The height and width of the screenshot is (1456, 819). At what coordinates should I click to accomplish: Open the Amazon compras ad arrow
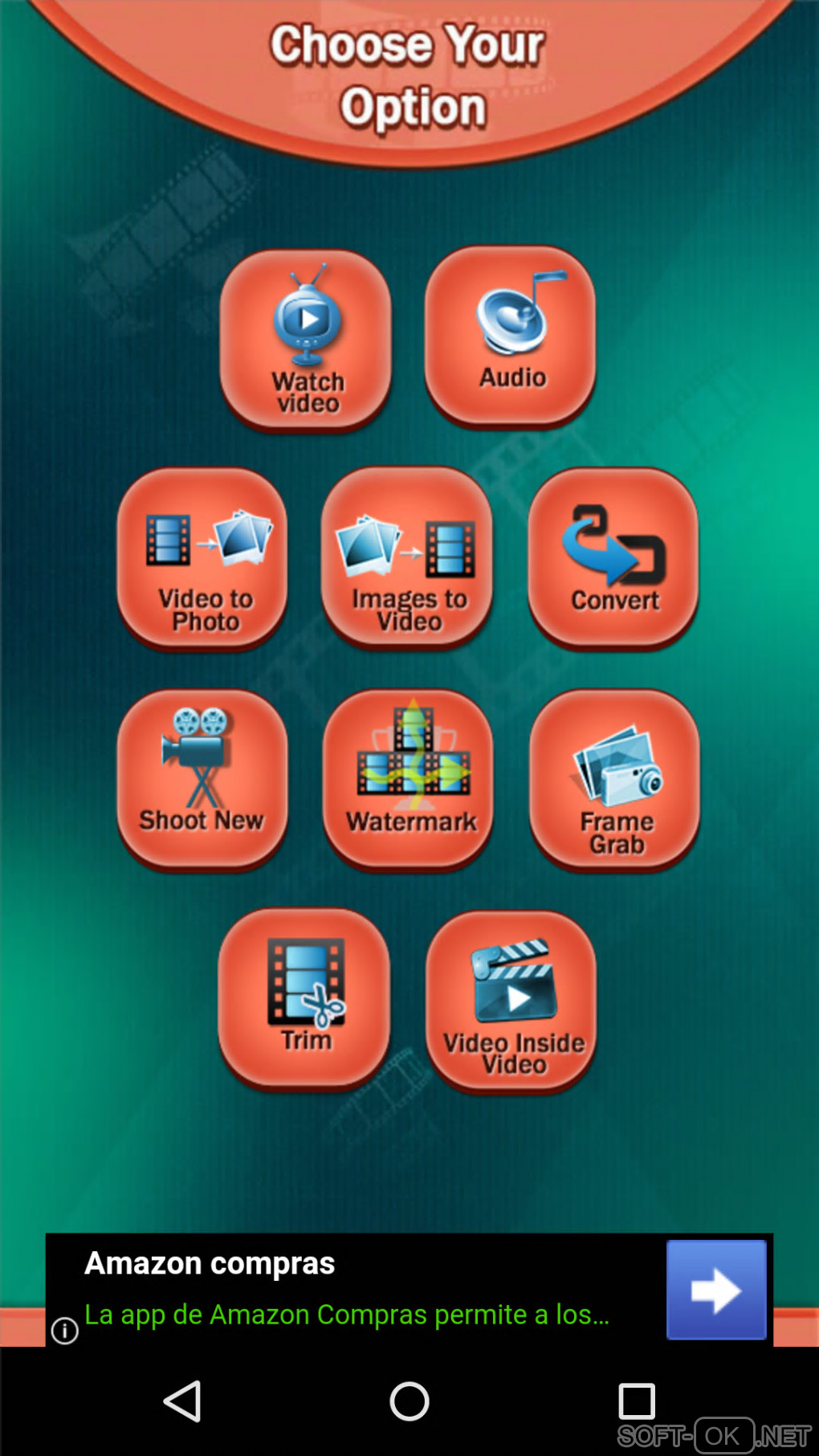point(716,1290)
